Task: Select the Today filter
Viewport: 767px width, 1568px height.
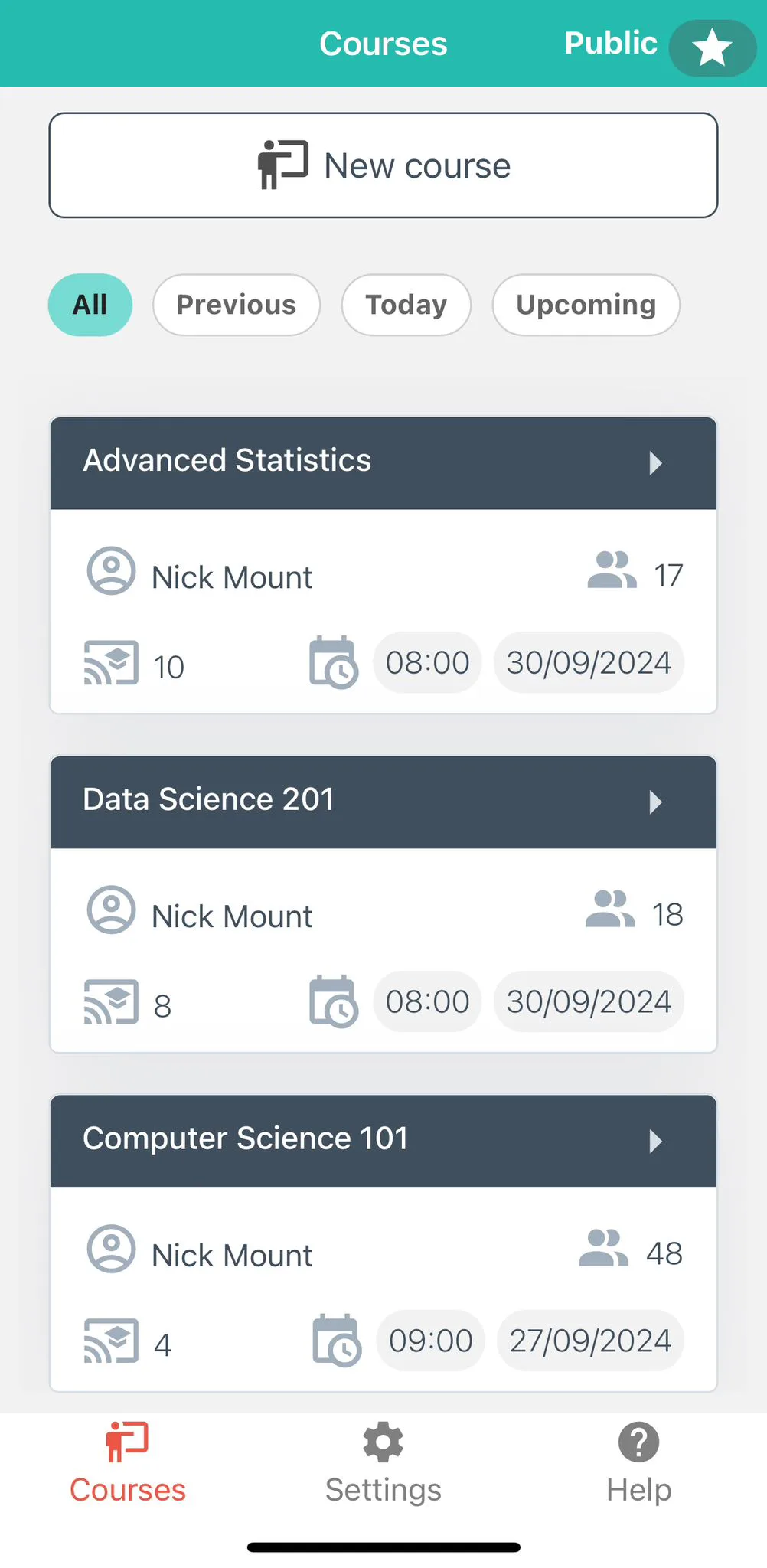Action: (406, 305)
